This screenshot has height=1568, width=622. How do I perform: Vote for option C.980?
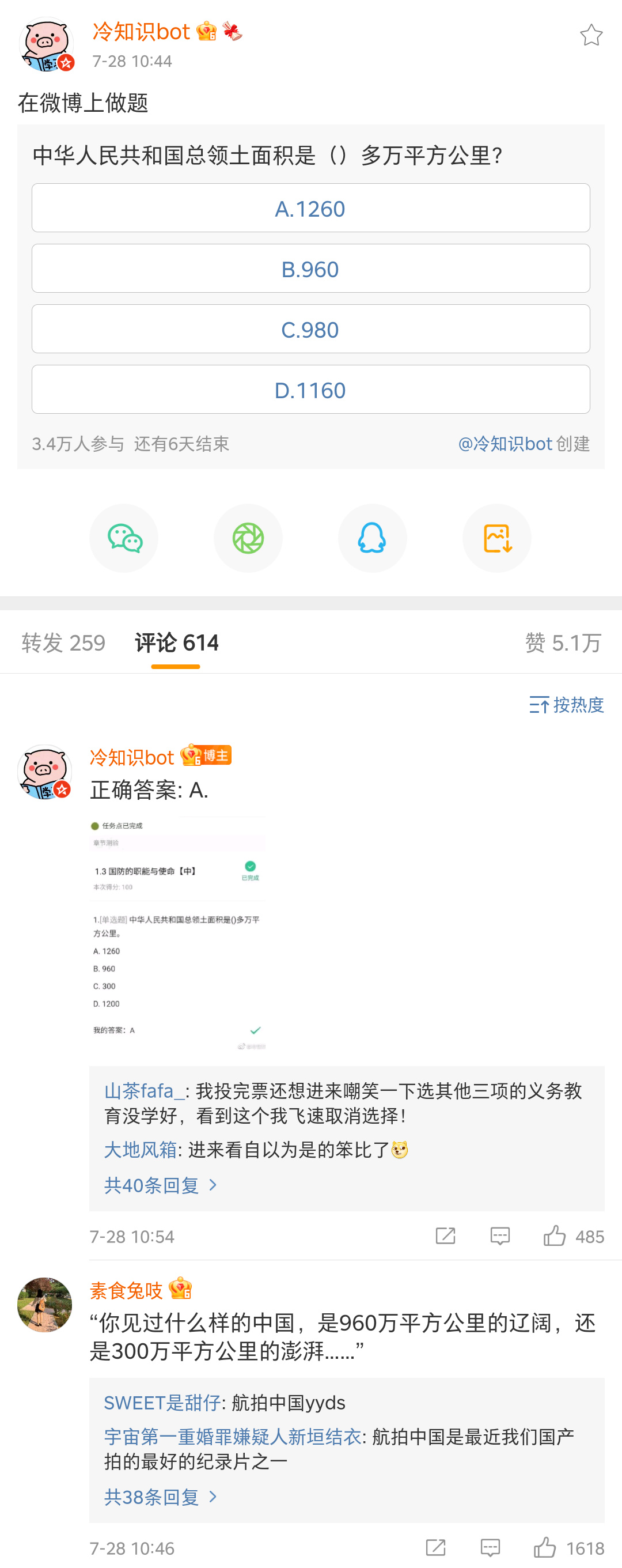click(310, 329)
